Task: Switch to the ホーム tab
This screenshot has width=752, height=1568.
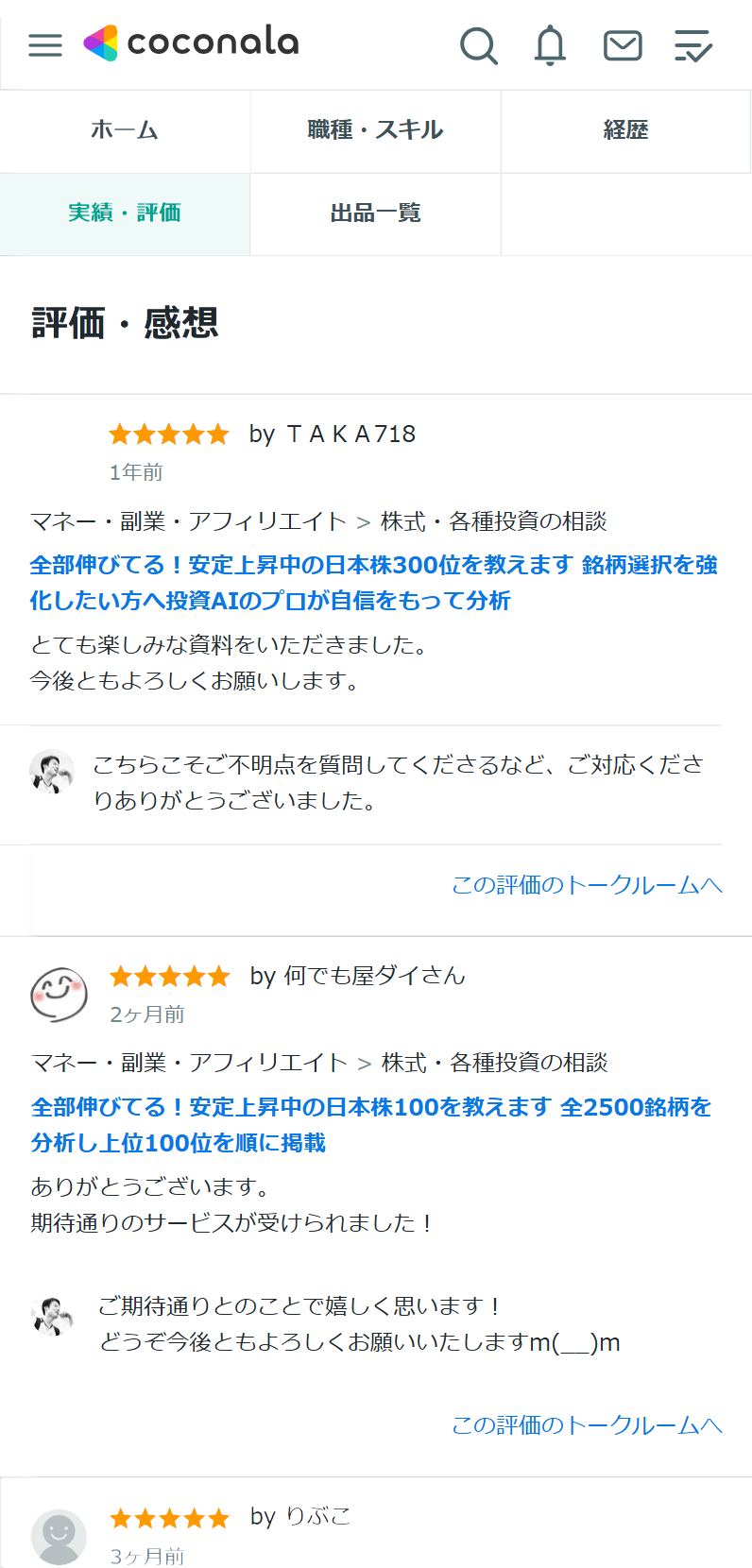Action: [x=124, y=130]
